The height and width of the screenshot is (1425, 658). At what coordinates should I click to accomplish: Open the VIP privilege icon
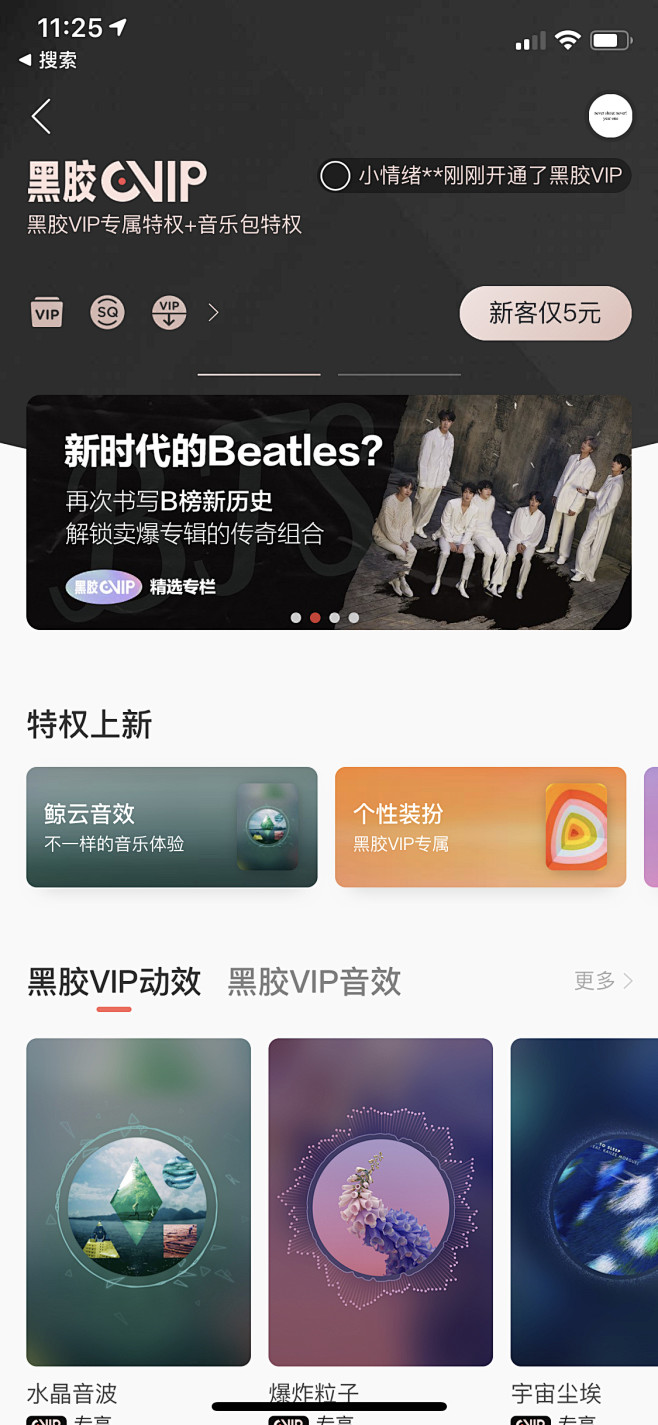[47, 313]
